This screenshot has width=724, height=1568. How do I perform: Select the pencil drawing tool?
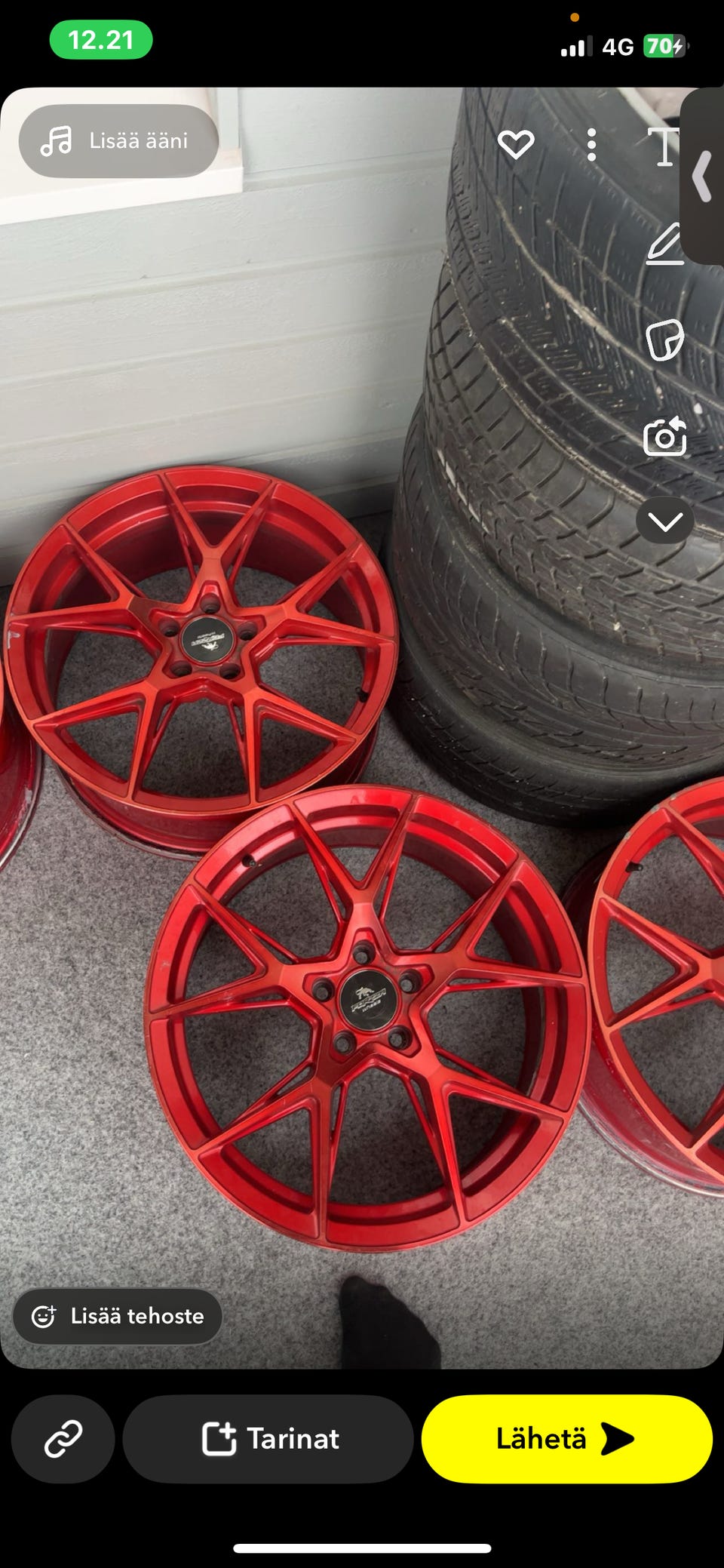[x=665, y=244]
